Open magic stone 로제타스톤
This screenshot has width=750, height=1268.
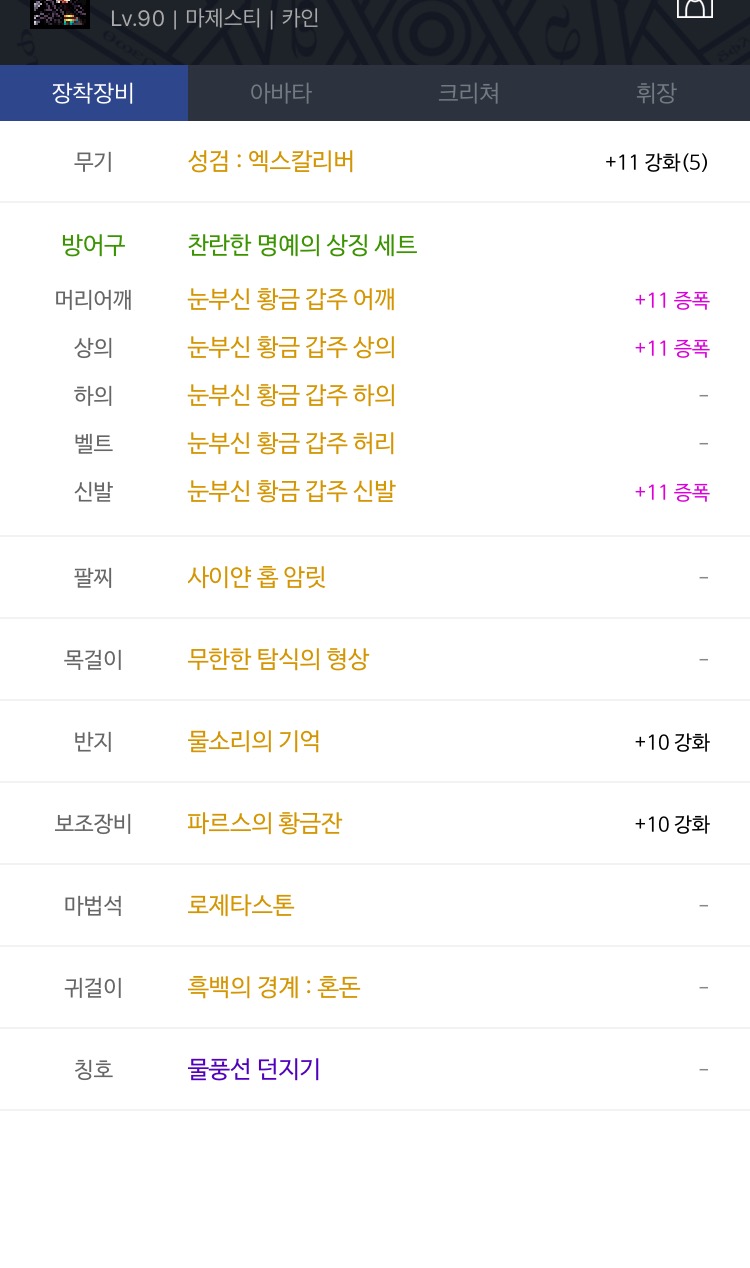(x=241, y=905)
